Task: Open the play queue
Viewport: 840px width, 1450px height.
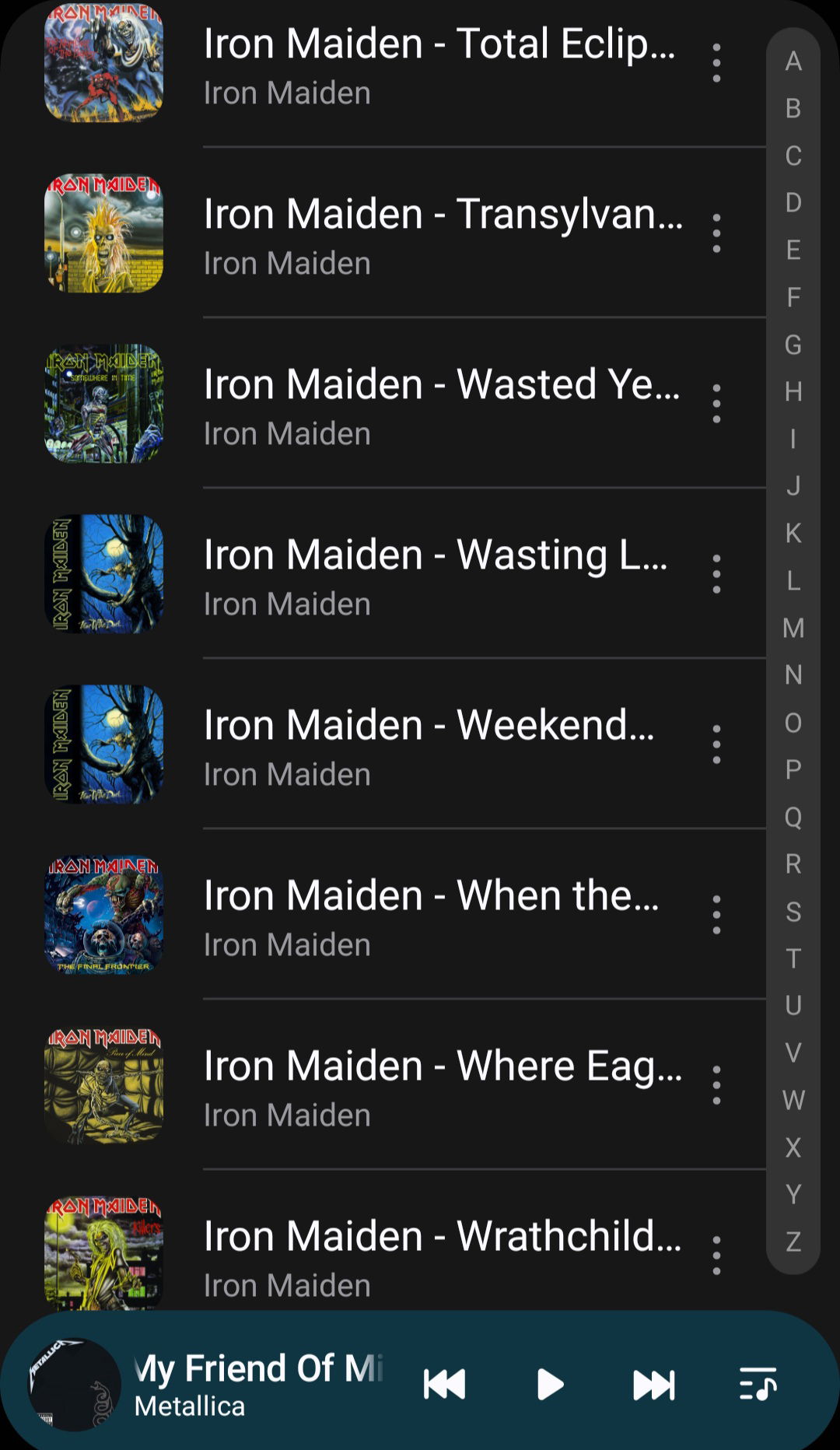Action: 758,1385
